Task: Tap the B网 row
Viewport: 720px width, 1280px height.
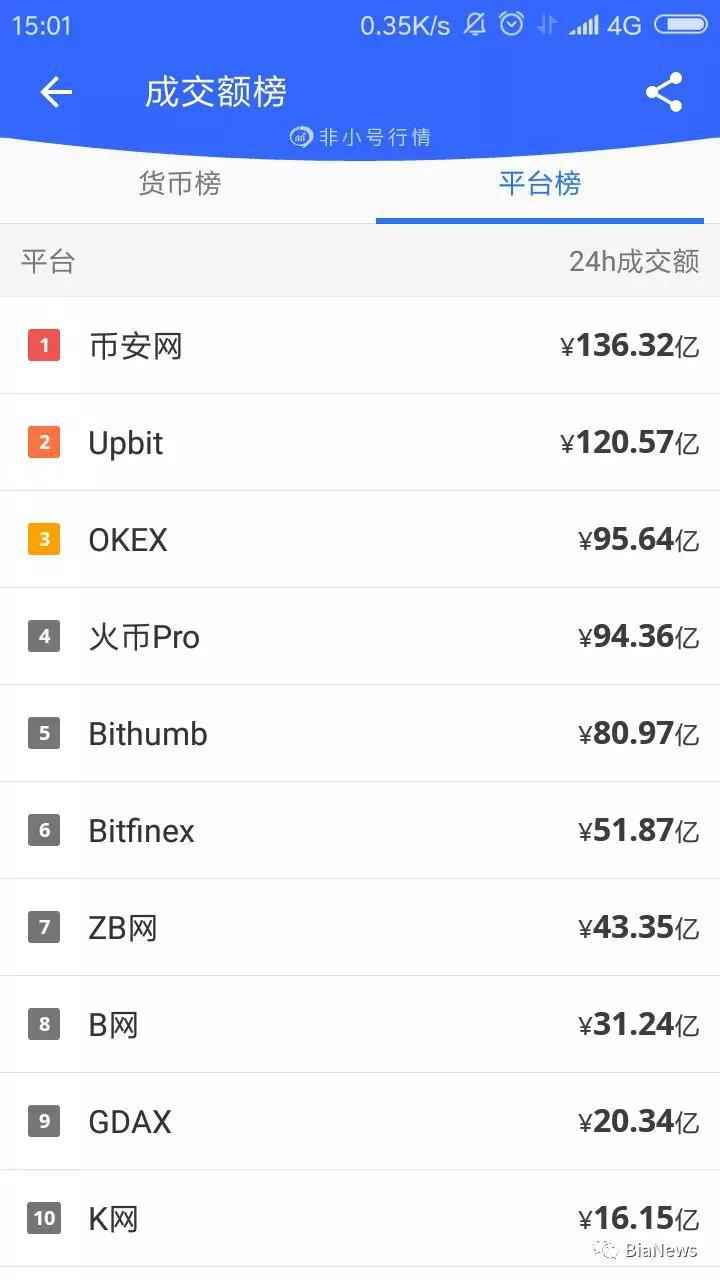Action: (360, 1025)
